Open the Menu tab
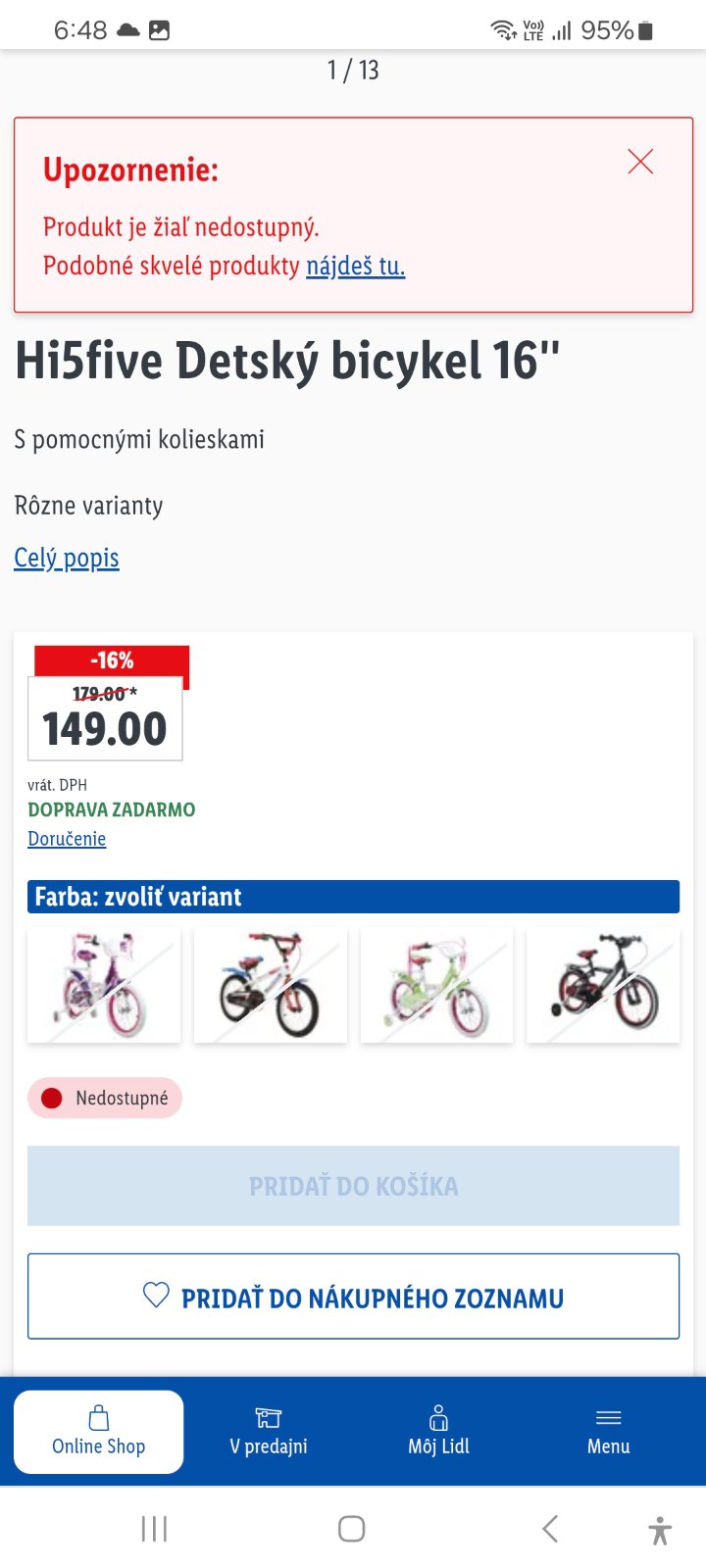The width and height of the screenshot is (706, 1568). point(608,1431)
